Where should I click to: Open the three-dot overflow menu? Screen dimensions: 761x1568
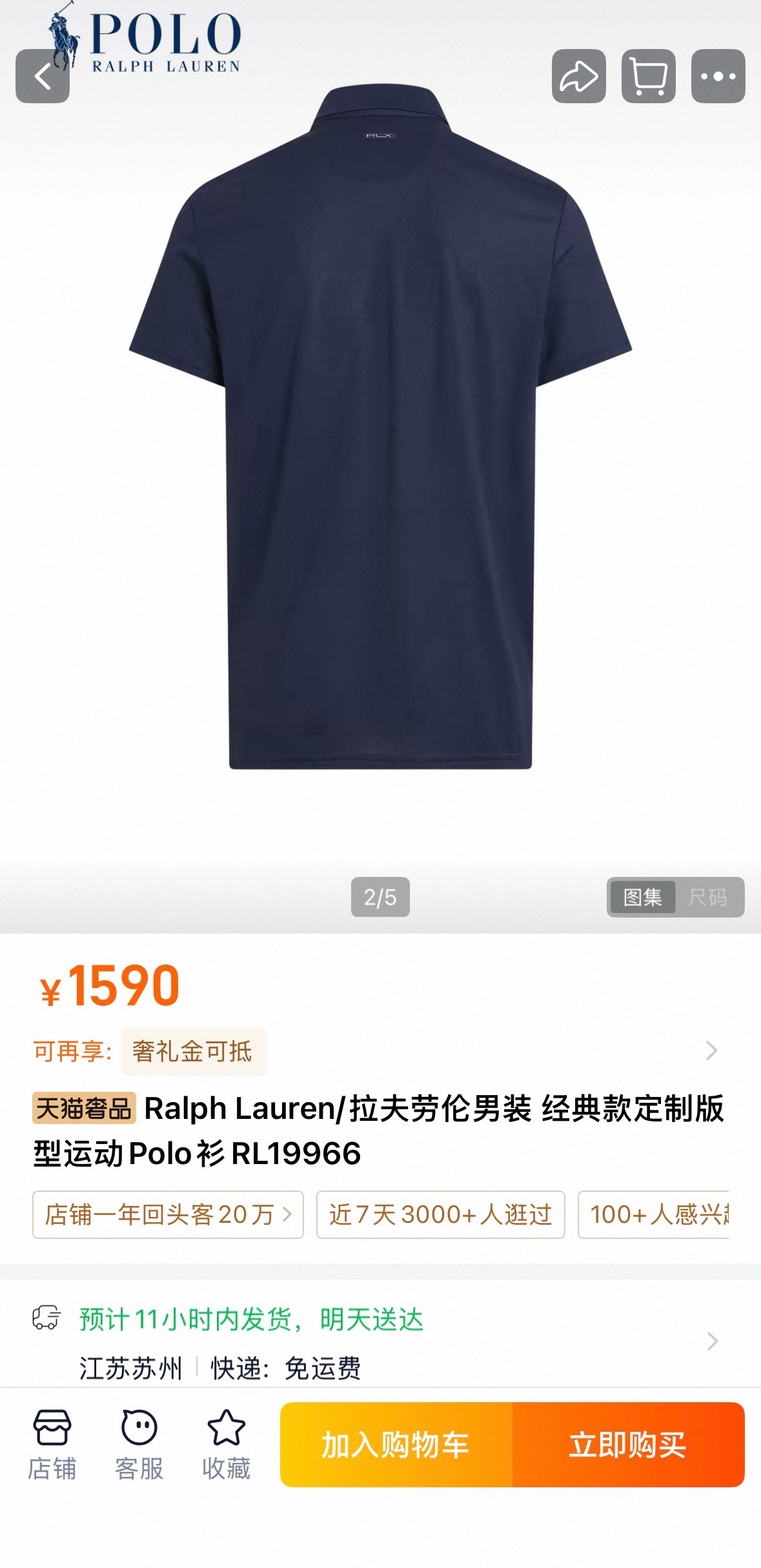718,76
